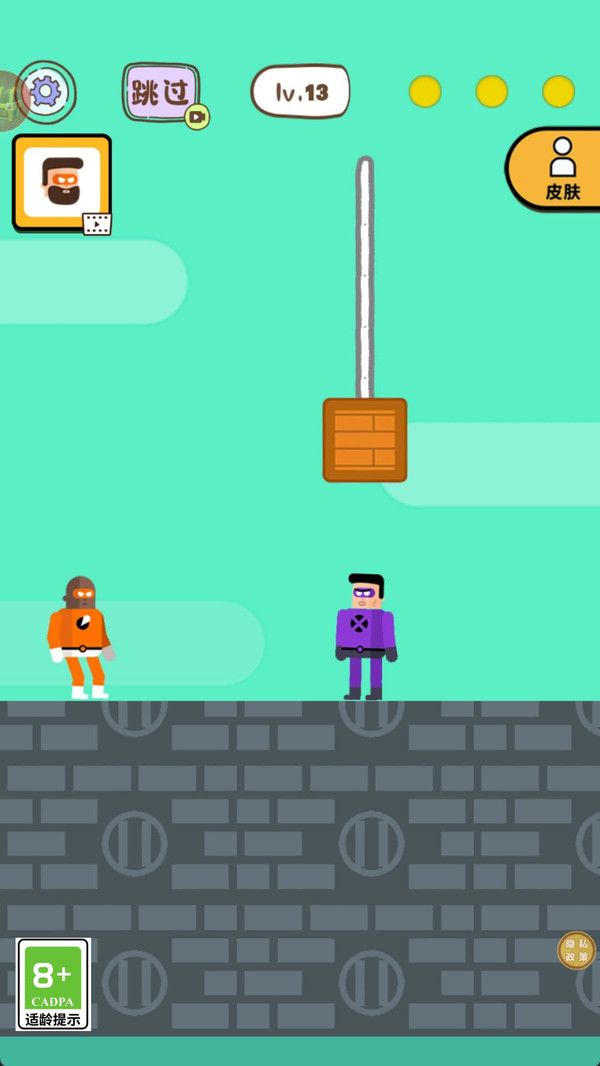Open the settings gear

tap(45, 93)
